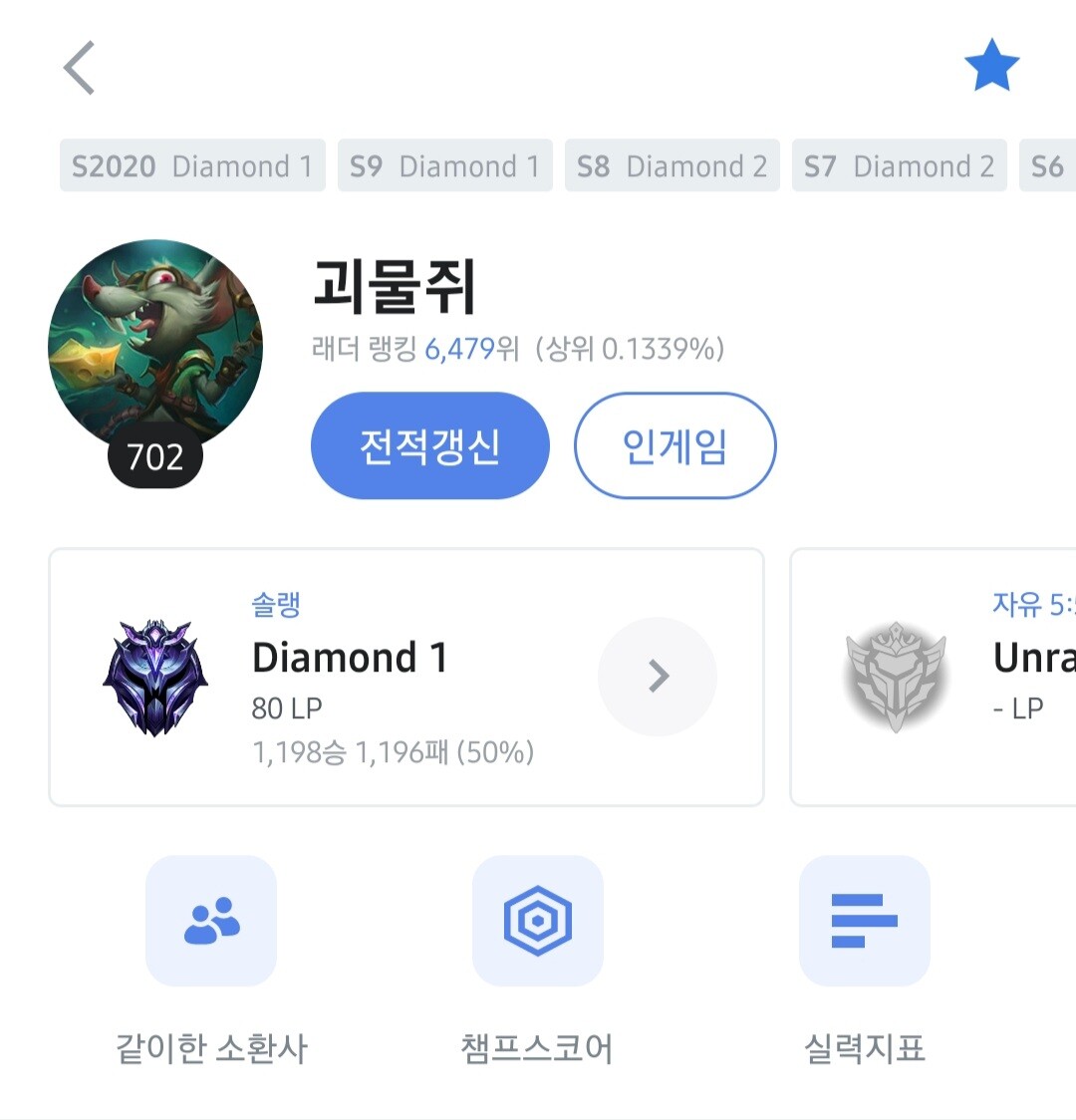
Task: Open the 인게임 live game view
Action: point(674,445)
